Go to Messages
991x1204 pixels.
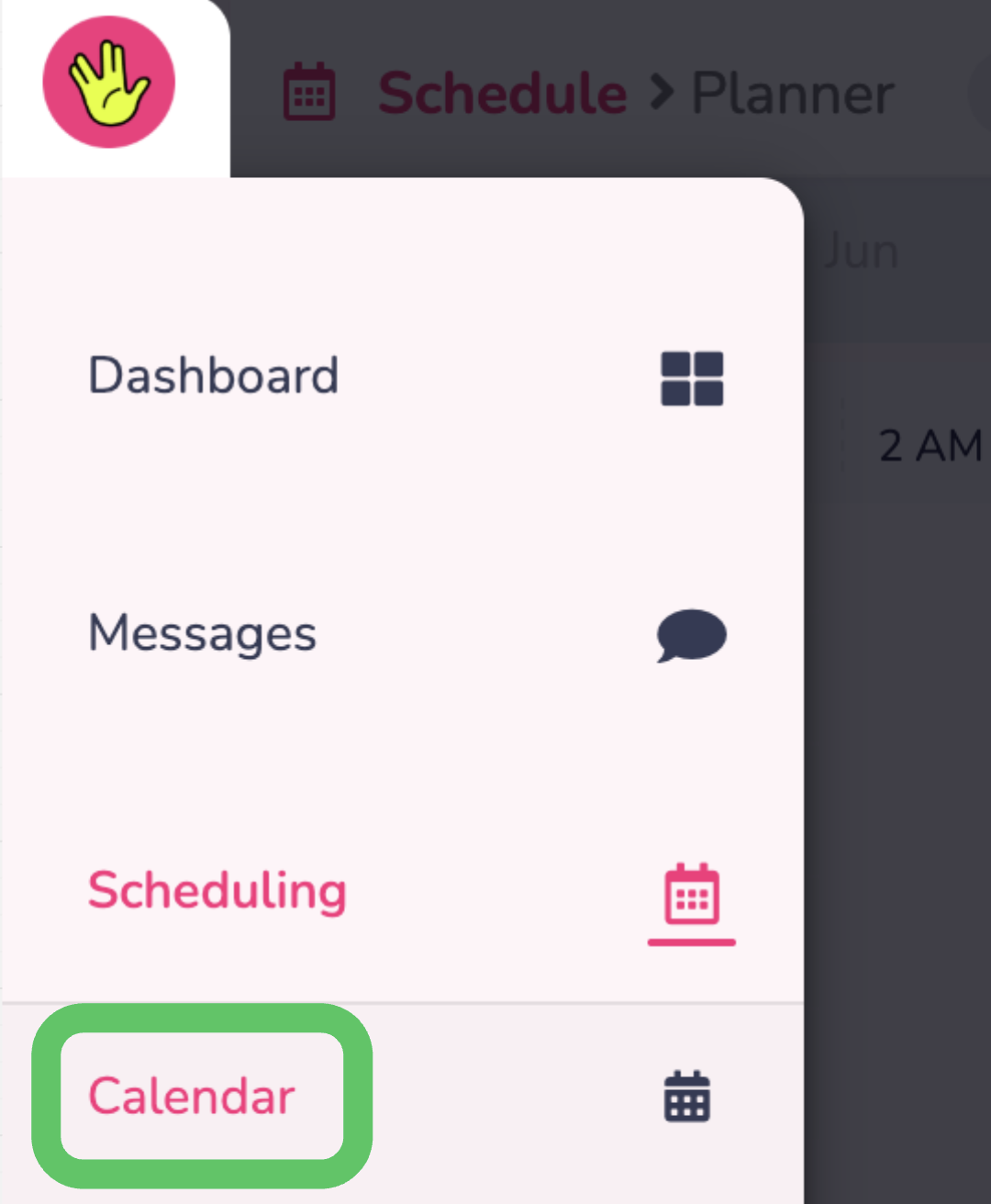(203, 633)
